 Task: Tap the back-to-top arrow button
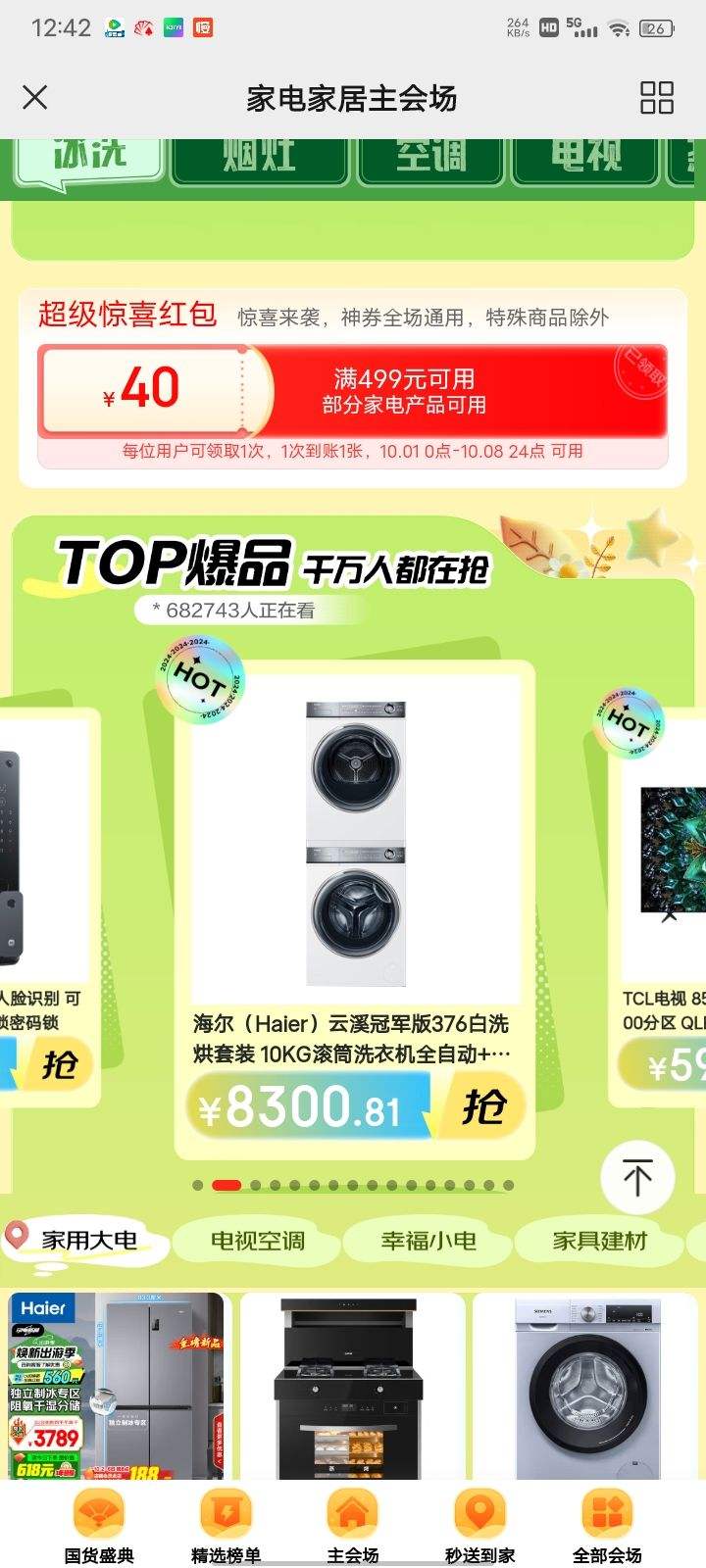click(x=637, y=1178)
